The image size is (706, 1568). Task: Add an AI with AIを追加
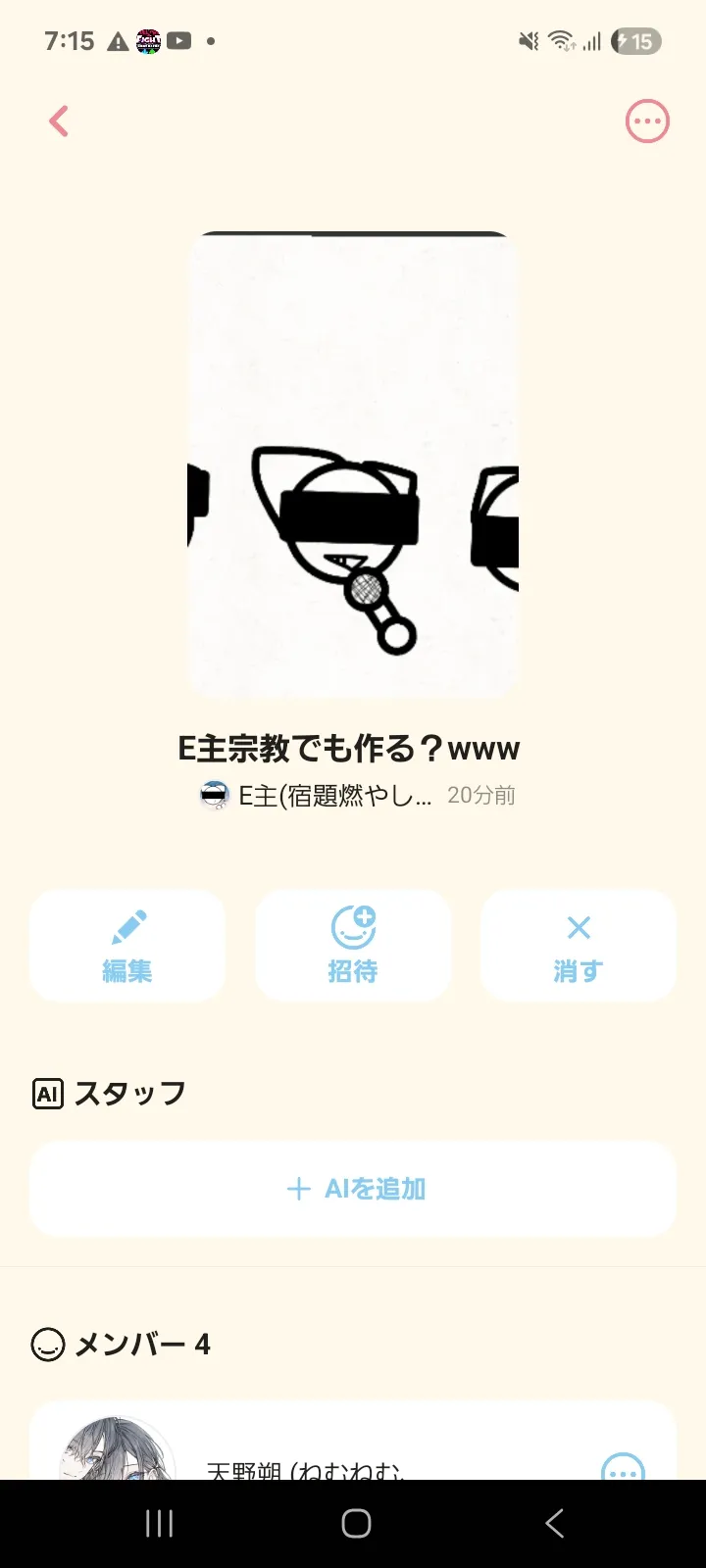(x=353, y=1189)
